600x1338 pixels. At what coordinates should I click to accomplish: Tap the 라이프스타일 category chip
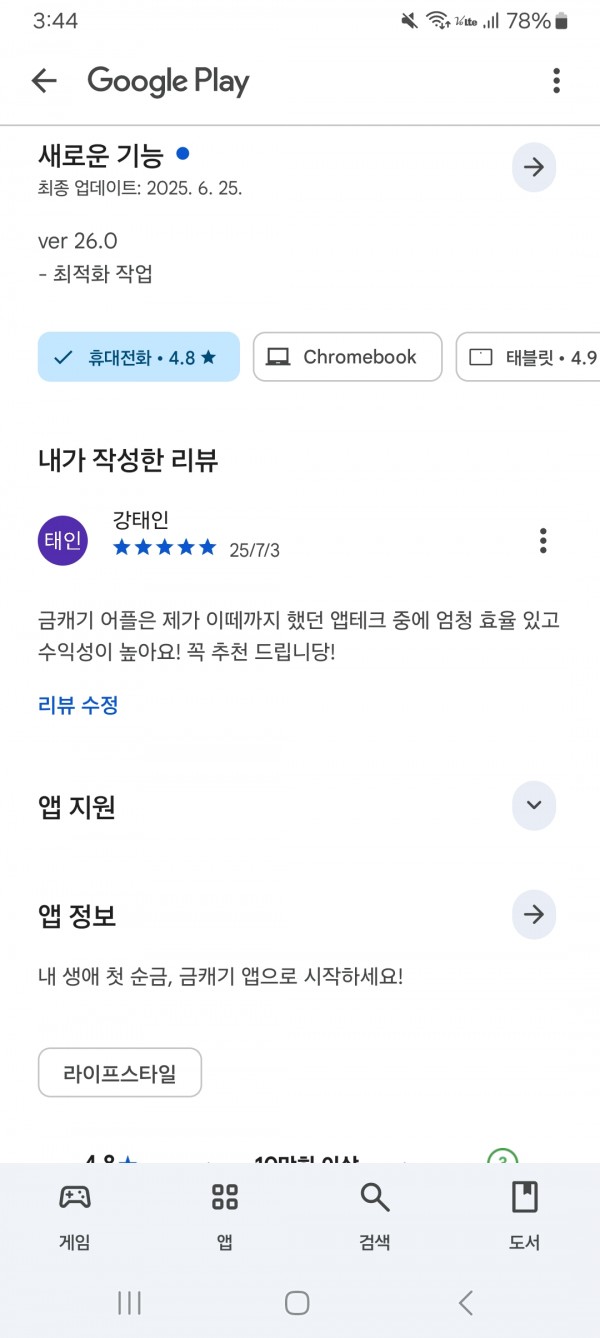[120, 1073]
